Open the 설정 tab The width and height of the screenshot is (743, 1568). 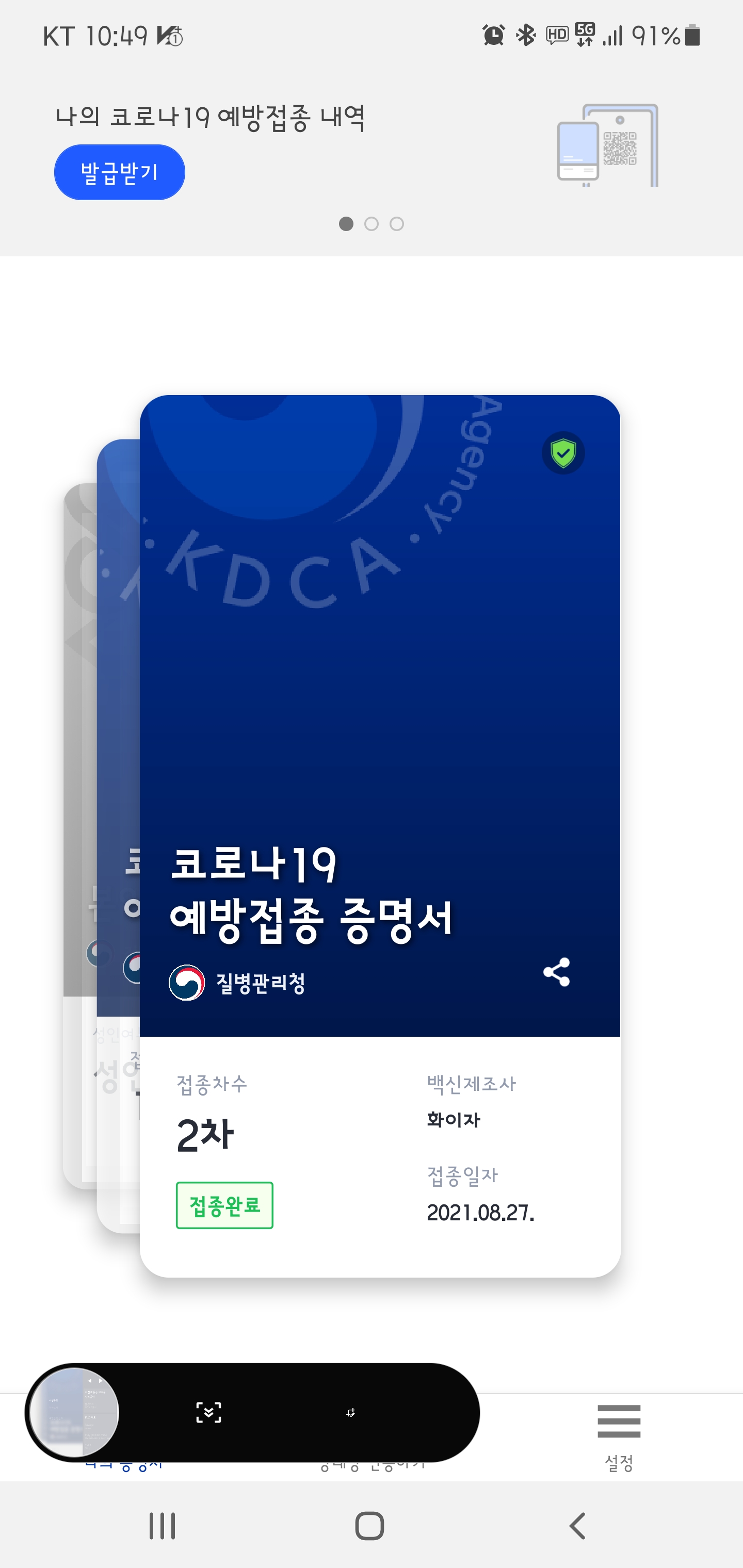coord(618,1435)
